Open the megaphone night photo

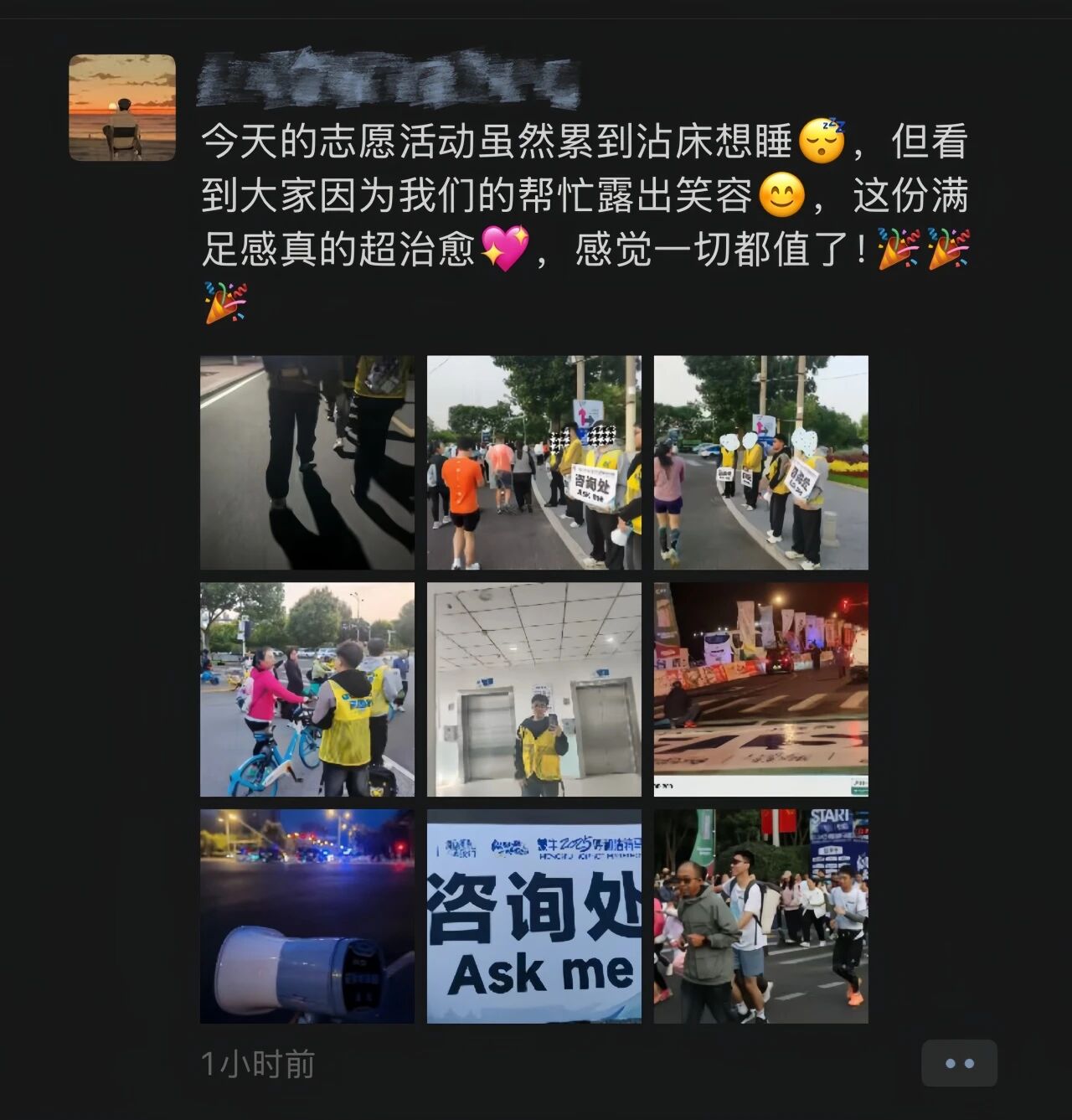click(x=307, y=916)
